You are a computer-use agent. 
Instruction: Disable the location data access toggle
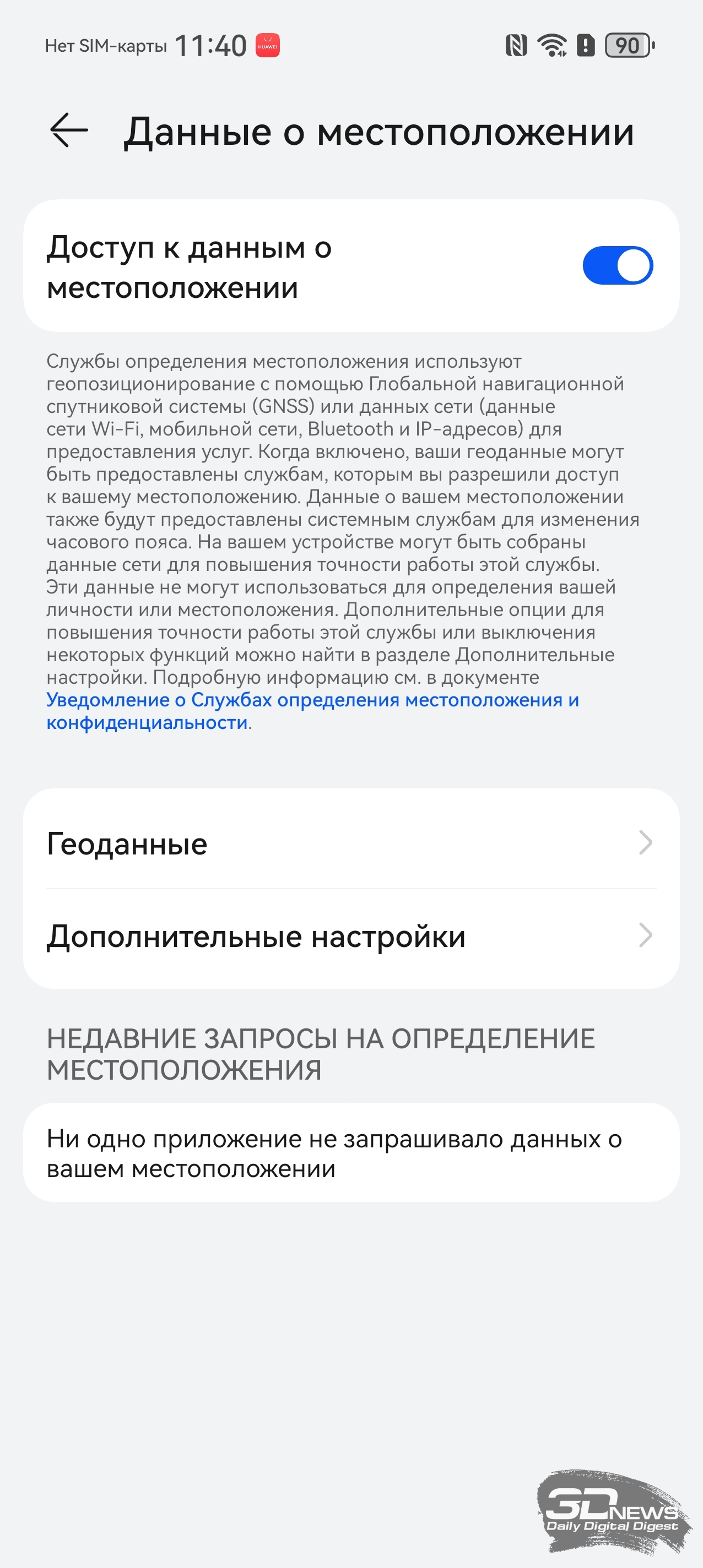pyautogui.click(x=617, y=265)
